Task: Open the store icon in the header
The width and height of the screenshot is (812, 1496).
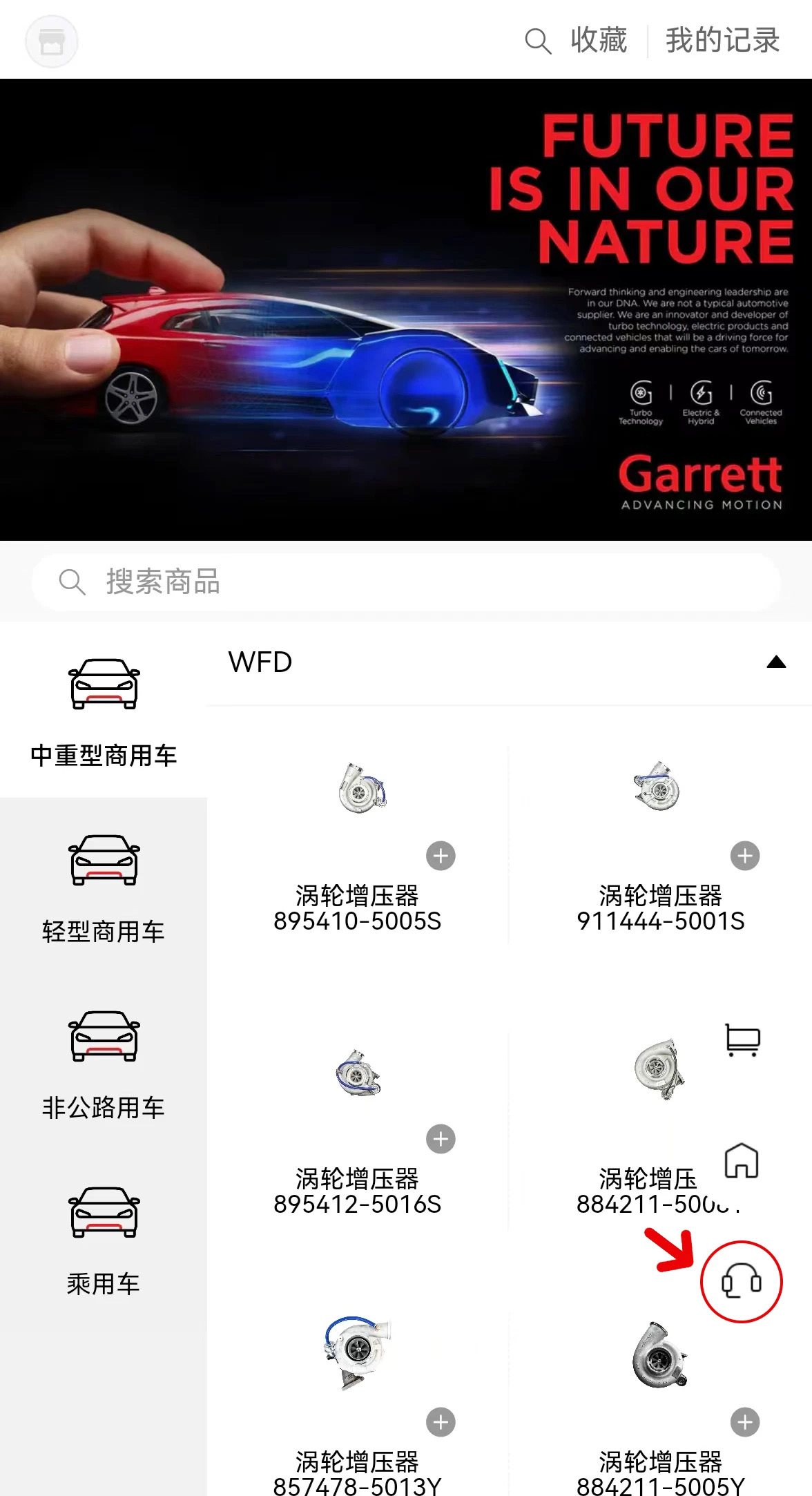Action: click(52, 41)
